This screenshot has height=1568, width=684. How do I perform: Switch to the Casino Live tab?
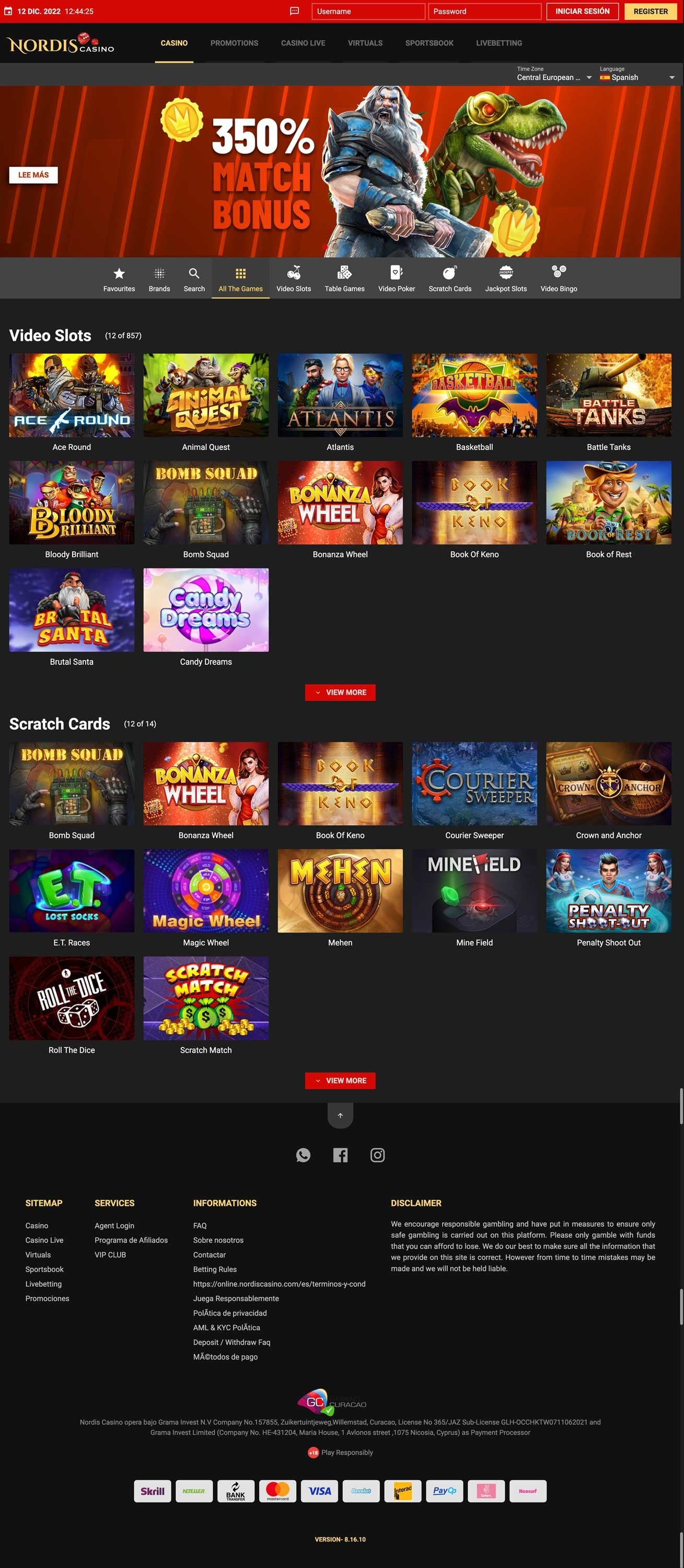tap(303, 43)
